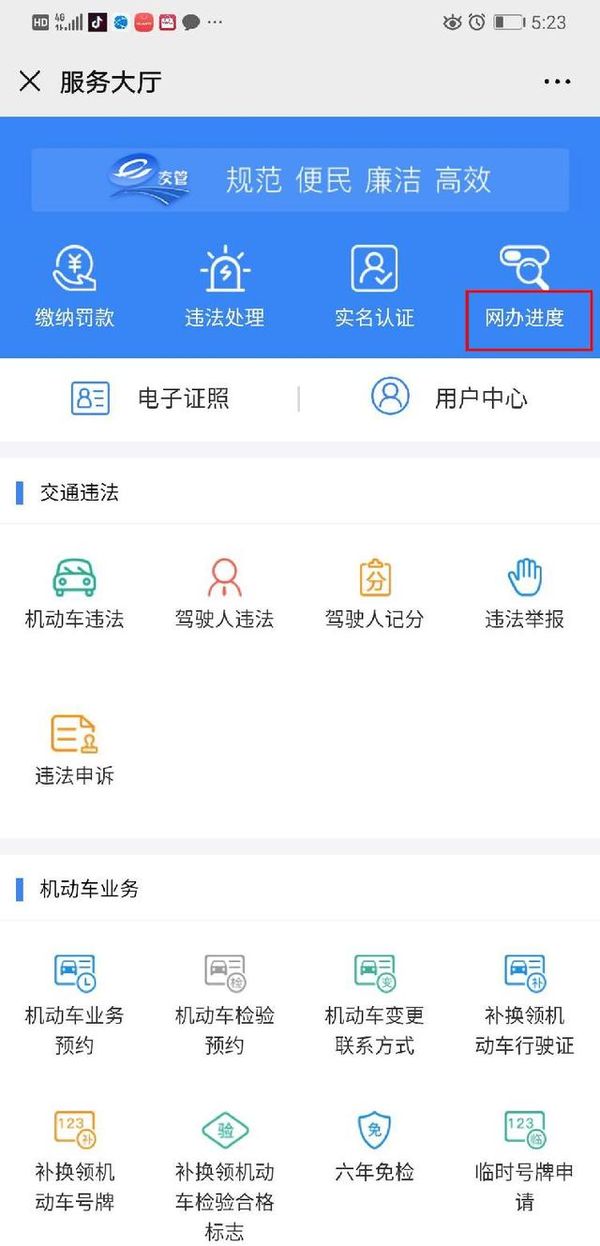Viewport: 600px width, 1246px height.
Task: View 驾驶人记分 driver points
Action: 375,592
